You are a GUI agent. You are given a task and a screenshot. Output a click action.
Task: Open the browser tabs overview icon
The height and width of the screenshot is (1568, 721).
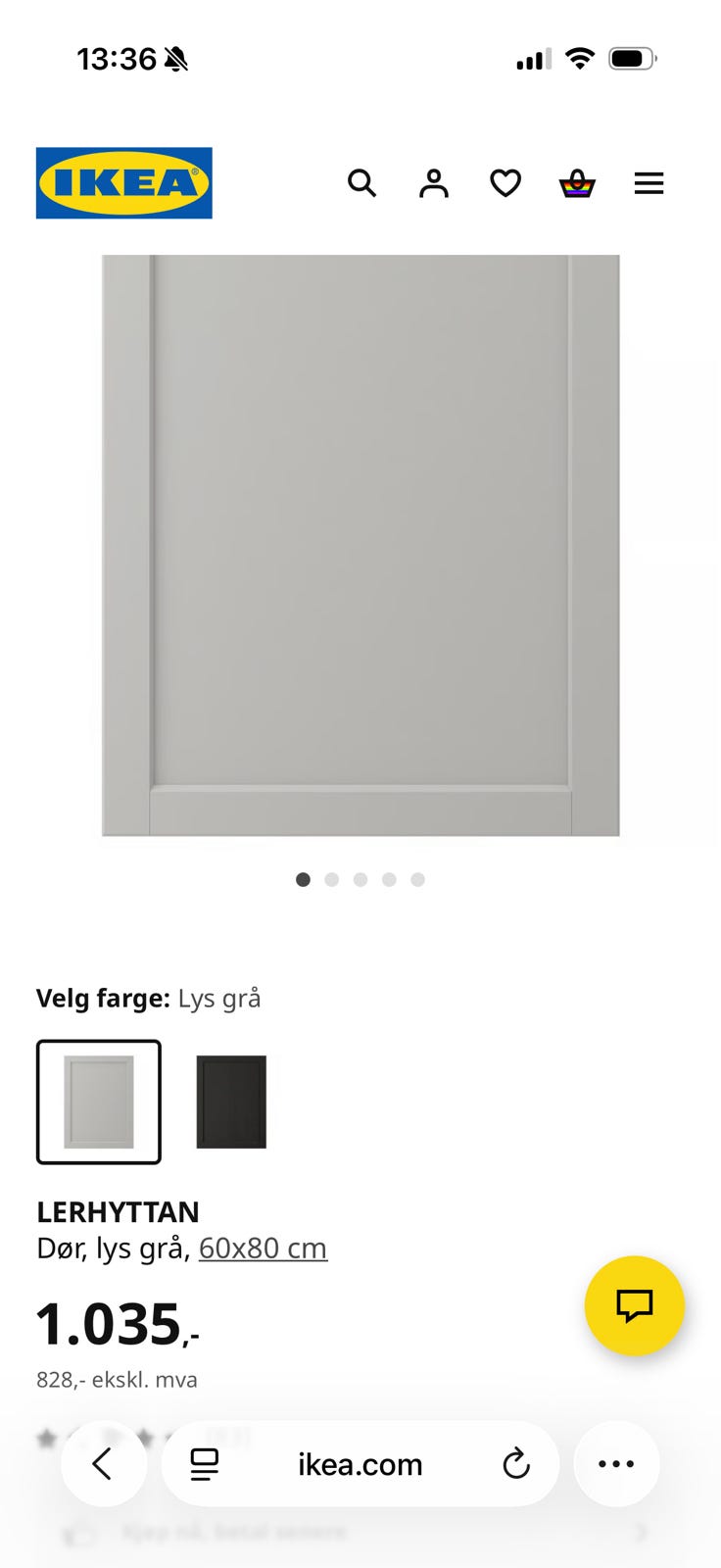(203, 1464)
